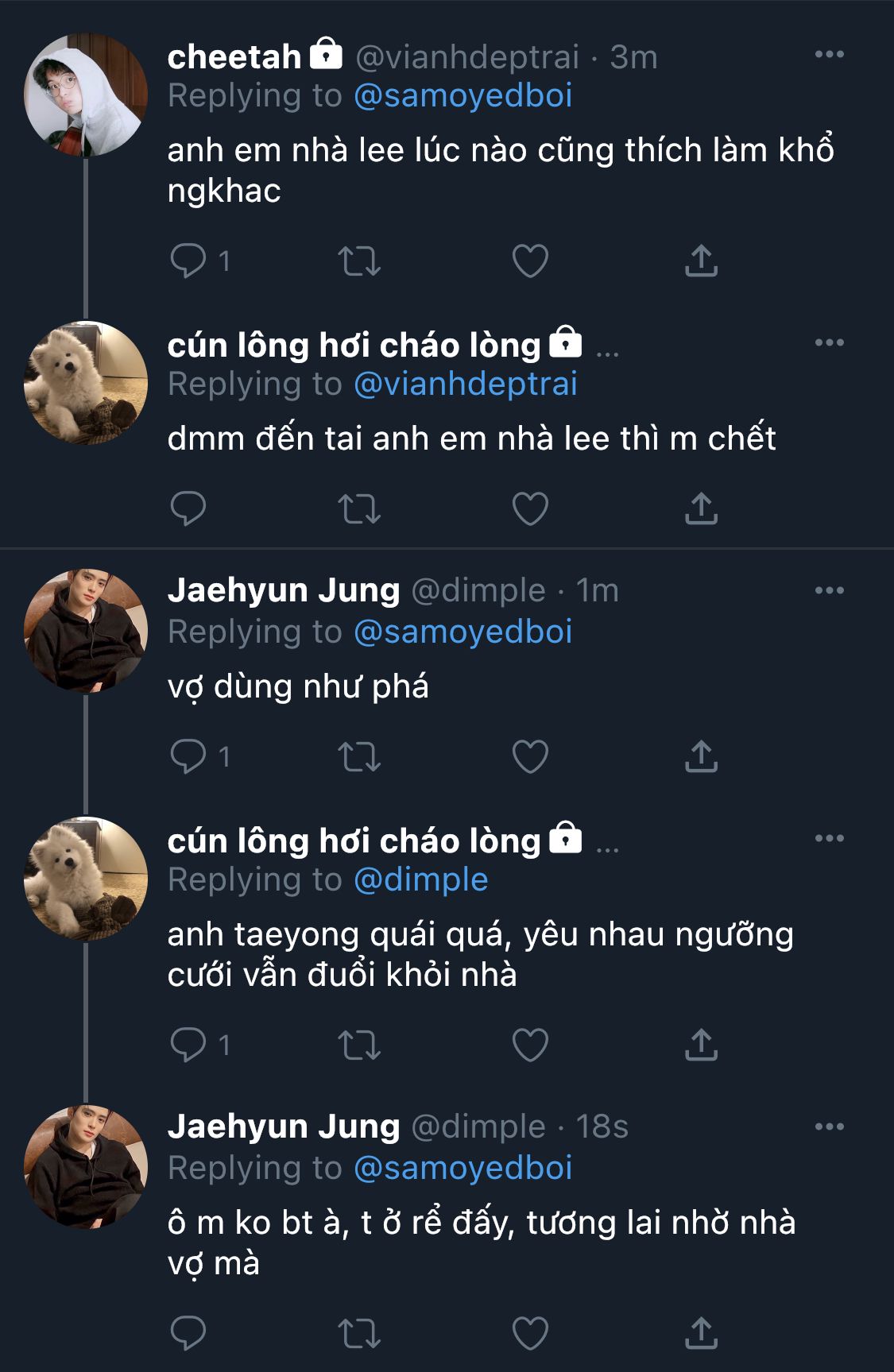Reply to the tweet "dmm đến tai anh em"

(188, 508)
